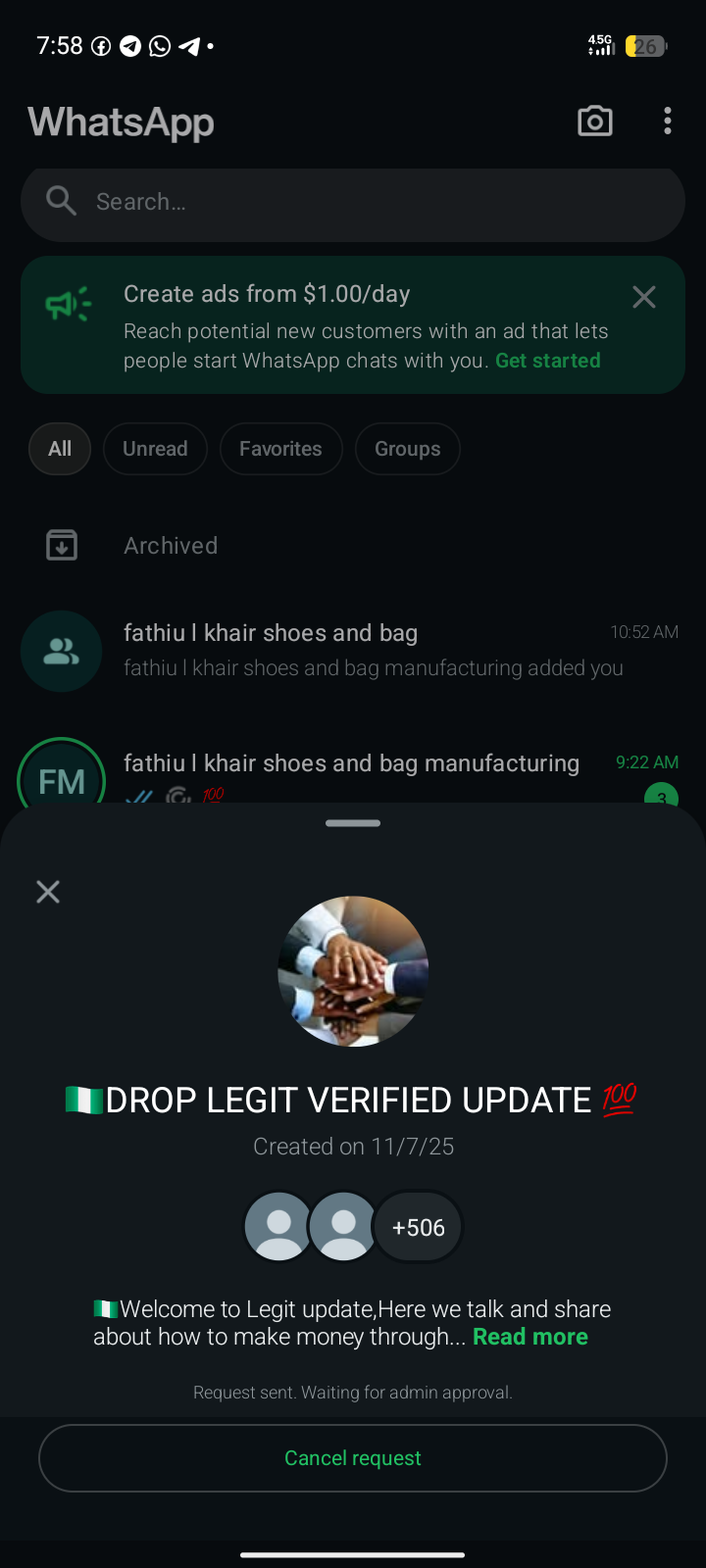View the group's +506 members
The width and height of the screenshot is (706, 1568).
click(418, 1227)
